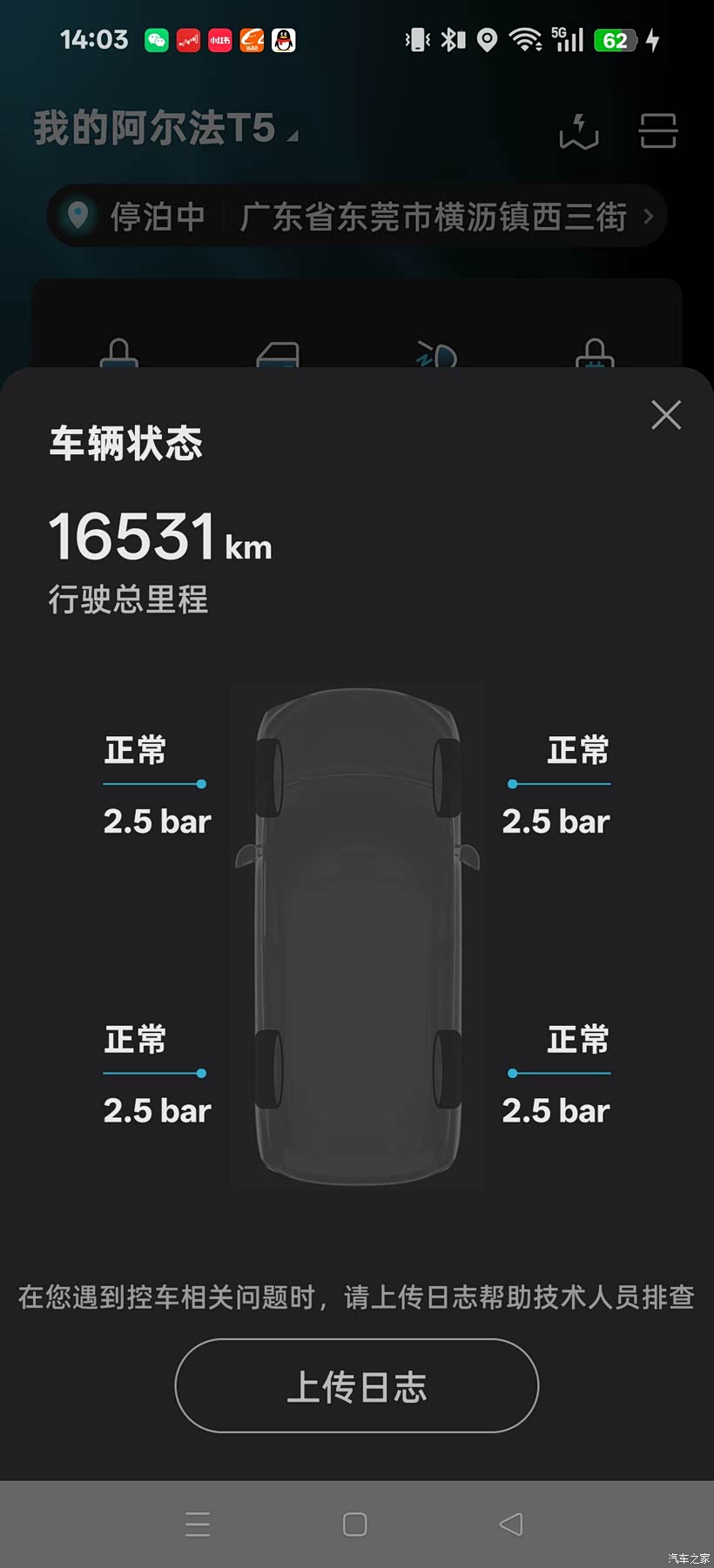Open the scan icon in the header
The width and height of the screenshot is (714, 1568).
(x=658, y=131)
